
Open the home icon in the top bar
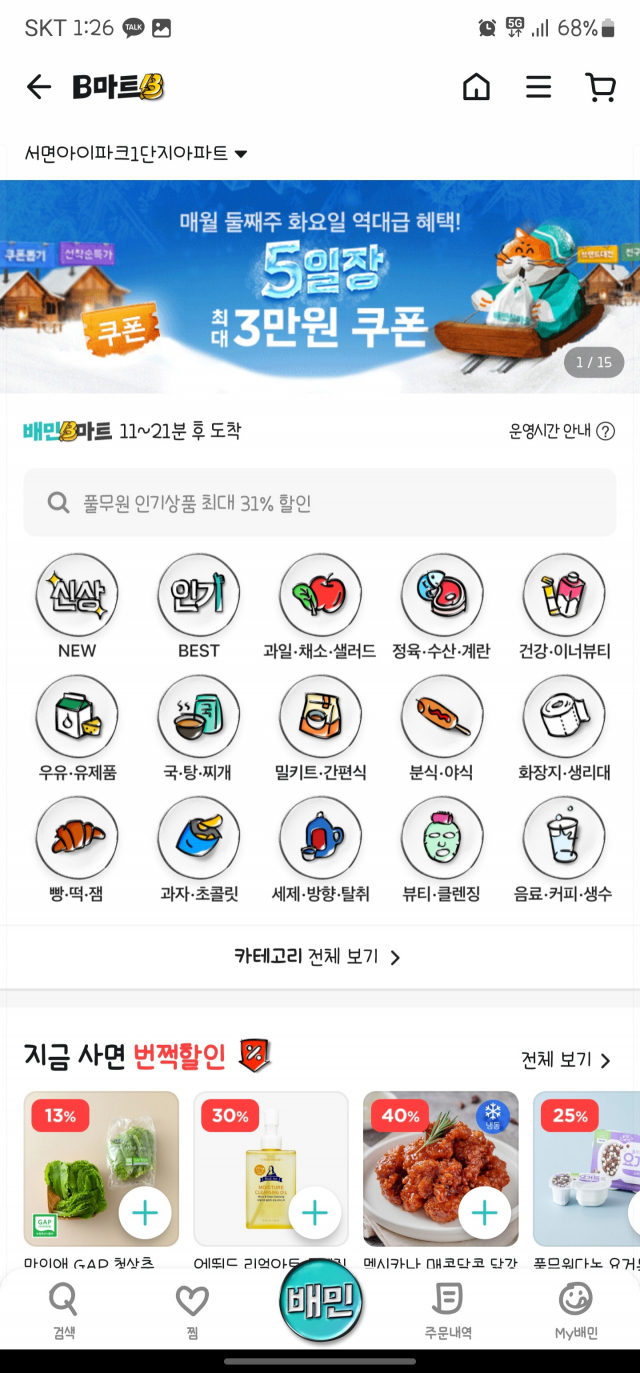(477, 88)
